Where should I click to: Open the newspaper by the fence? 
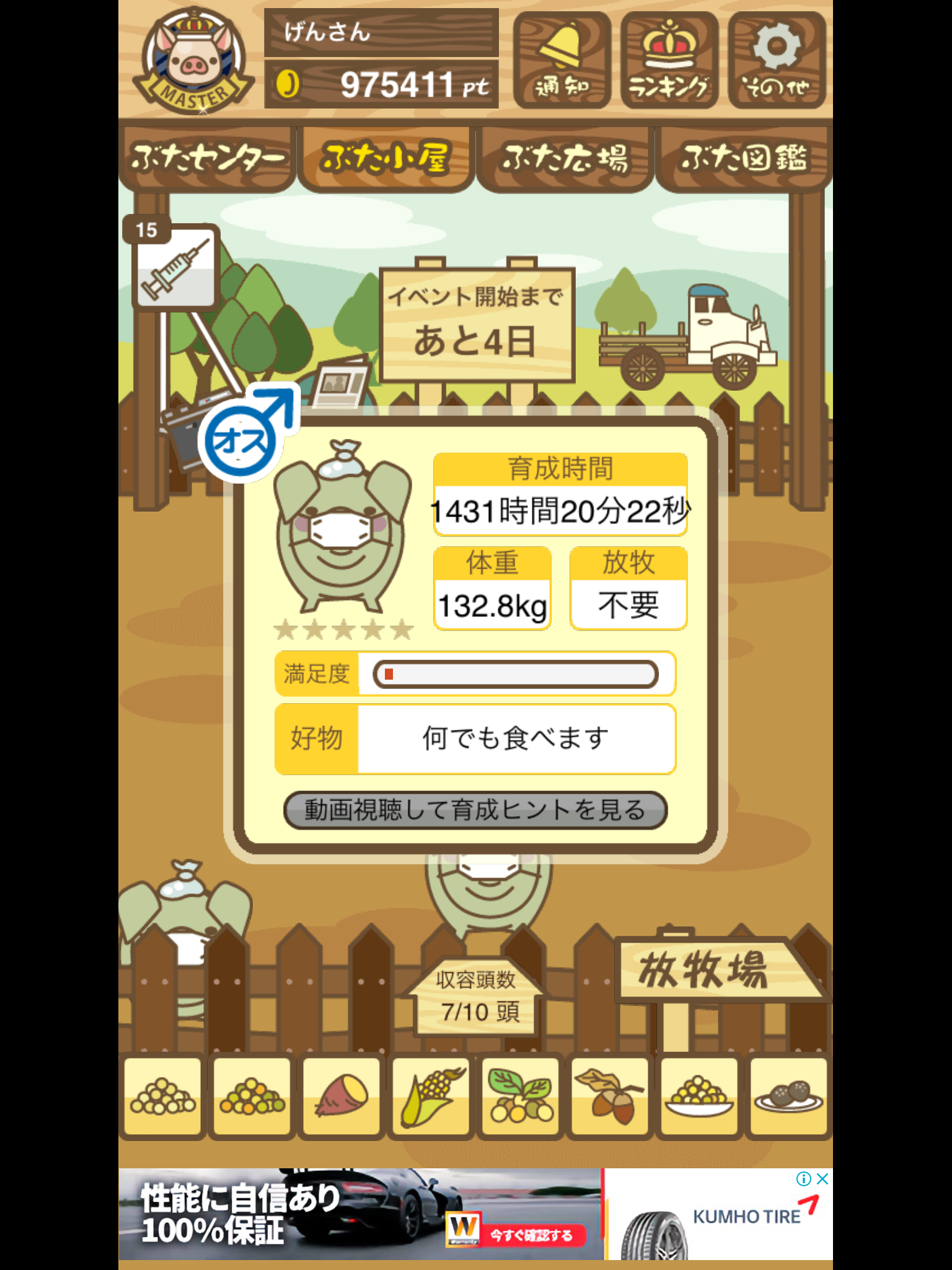[x=341, y=384]
